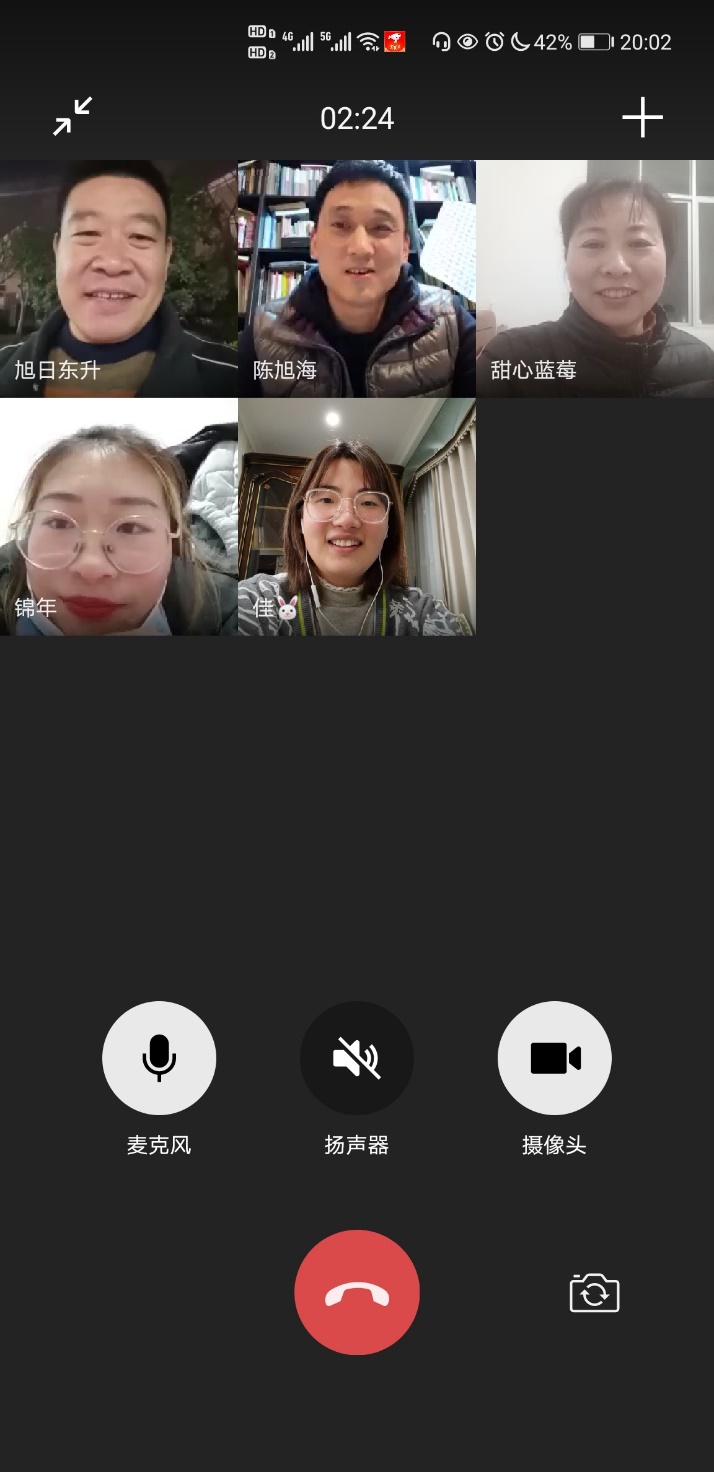Mute the microphone (麦克风)
The height and width of the screenshot is (1472, 714).
(x=159, y=1058)
